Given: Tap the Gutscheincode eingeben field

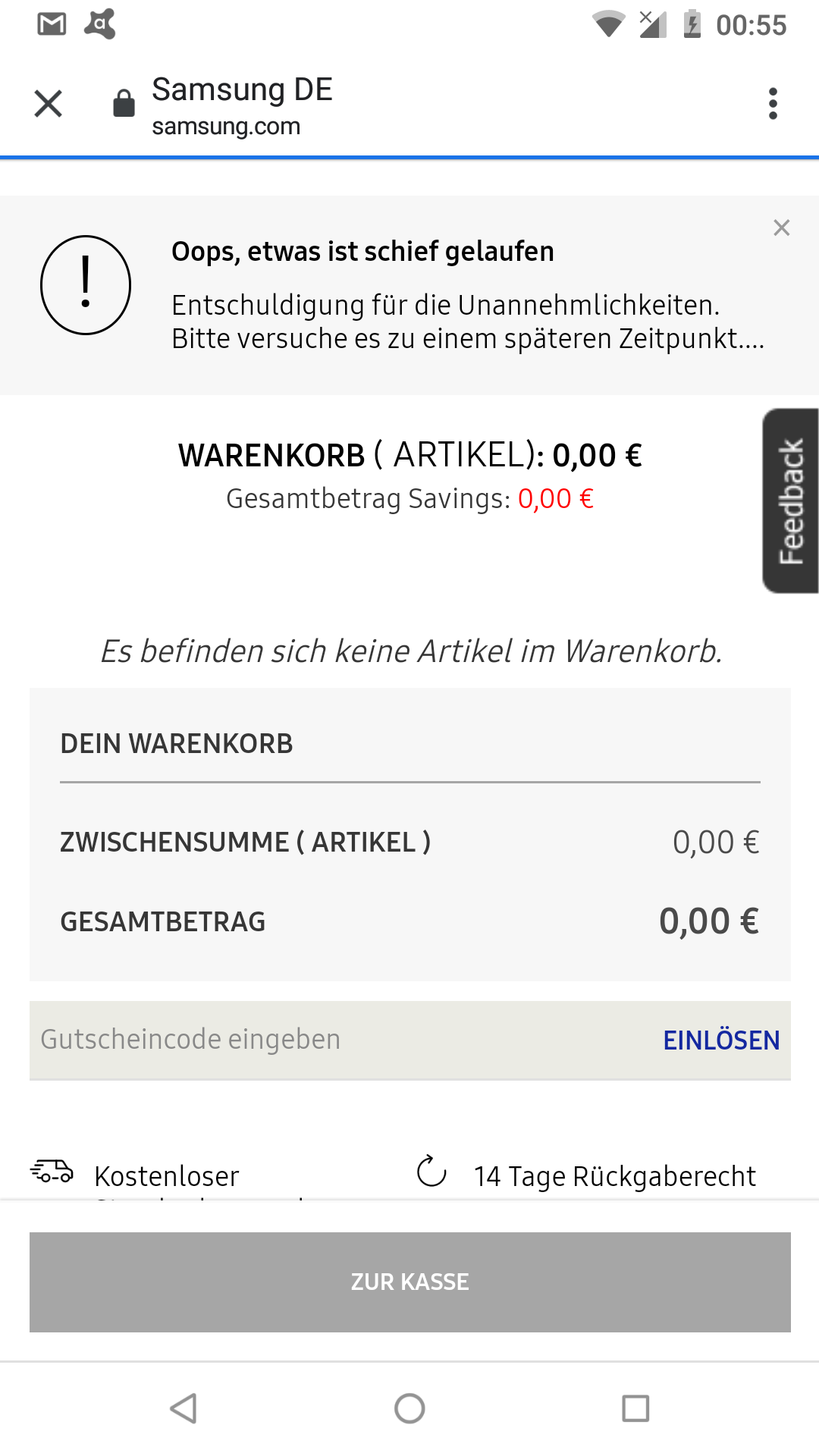Looking at the screenshot, I should click(x=334, y=1040).
